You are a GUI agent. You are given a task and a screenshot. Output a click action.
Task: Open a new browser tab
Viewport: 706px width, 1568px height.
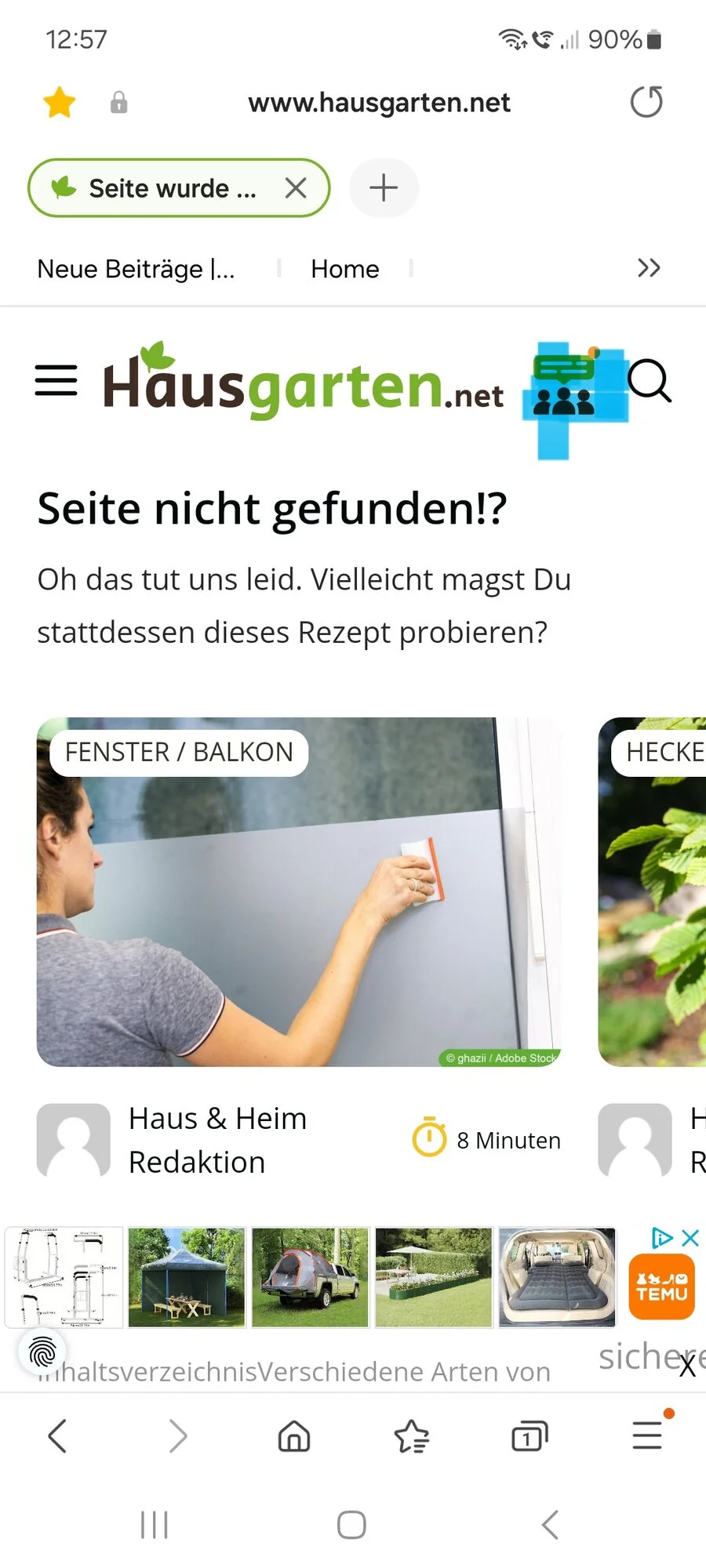[x=384, y=188]
